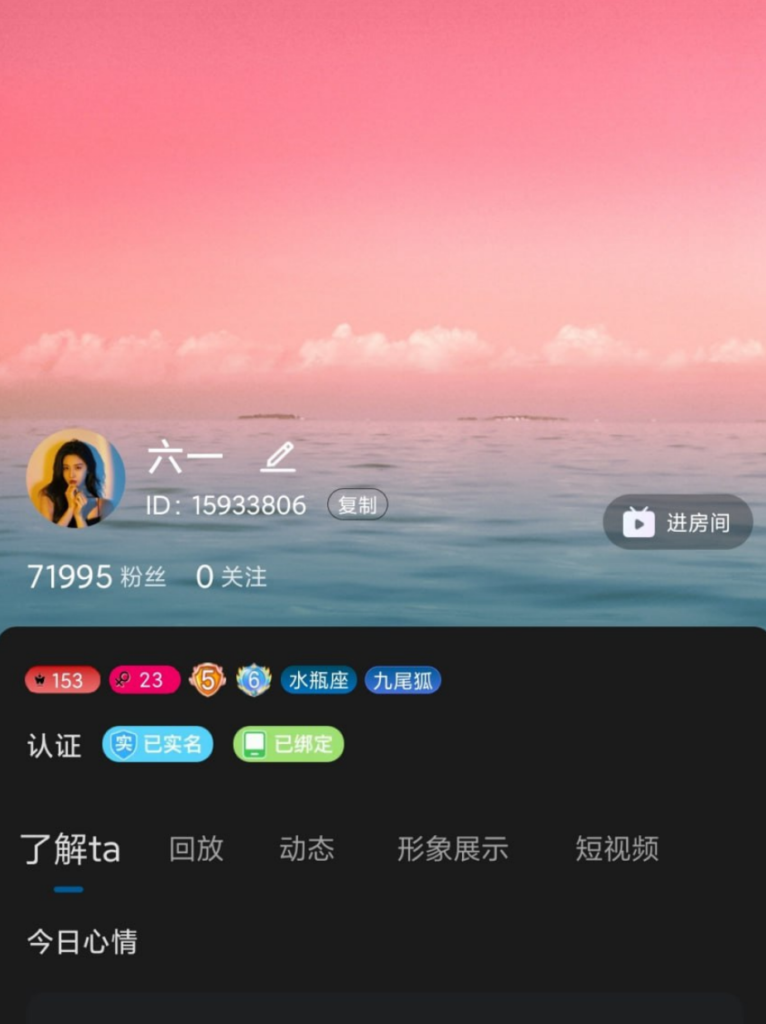The width and height of the screenshot is (766, 1024).
Task: Open the profile avatar photo
Action: [x=75, y=478]
